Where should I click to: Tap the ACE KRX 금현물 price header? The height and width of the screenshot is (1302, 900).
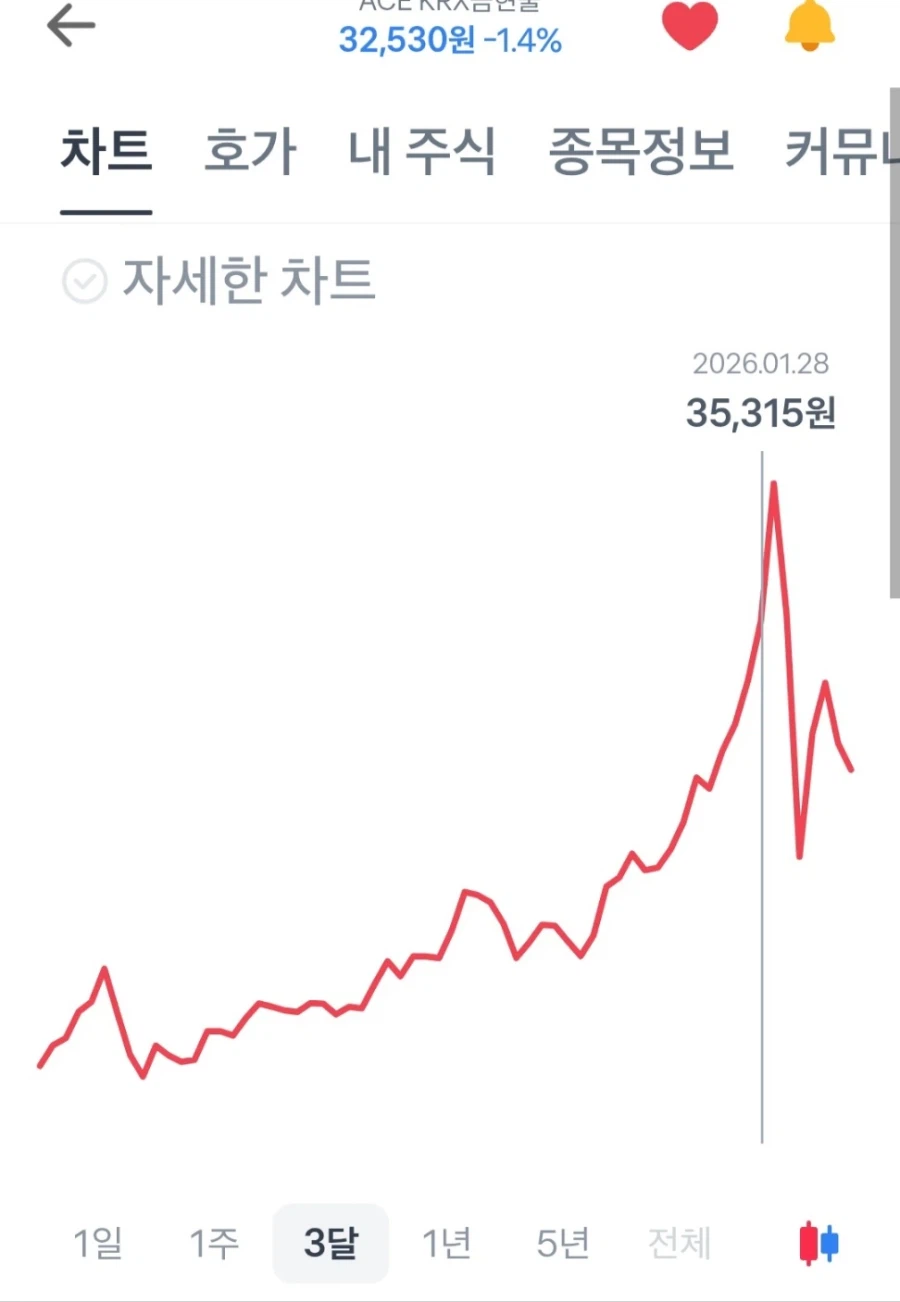coord(449,6)
